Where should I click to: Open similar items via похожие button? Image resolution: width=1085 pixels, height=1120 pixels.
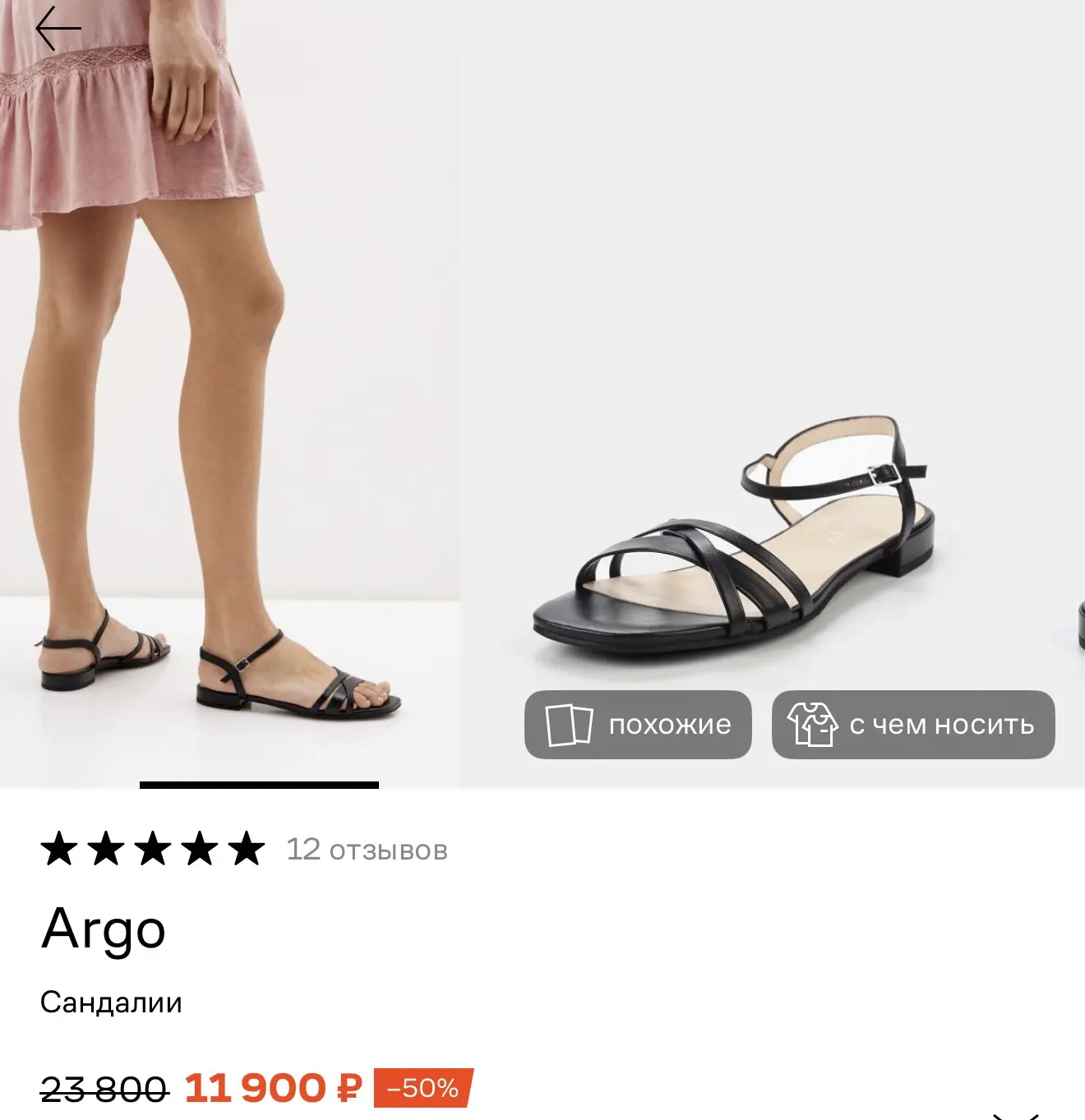[638, 725]
